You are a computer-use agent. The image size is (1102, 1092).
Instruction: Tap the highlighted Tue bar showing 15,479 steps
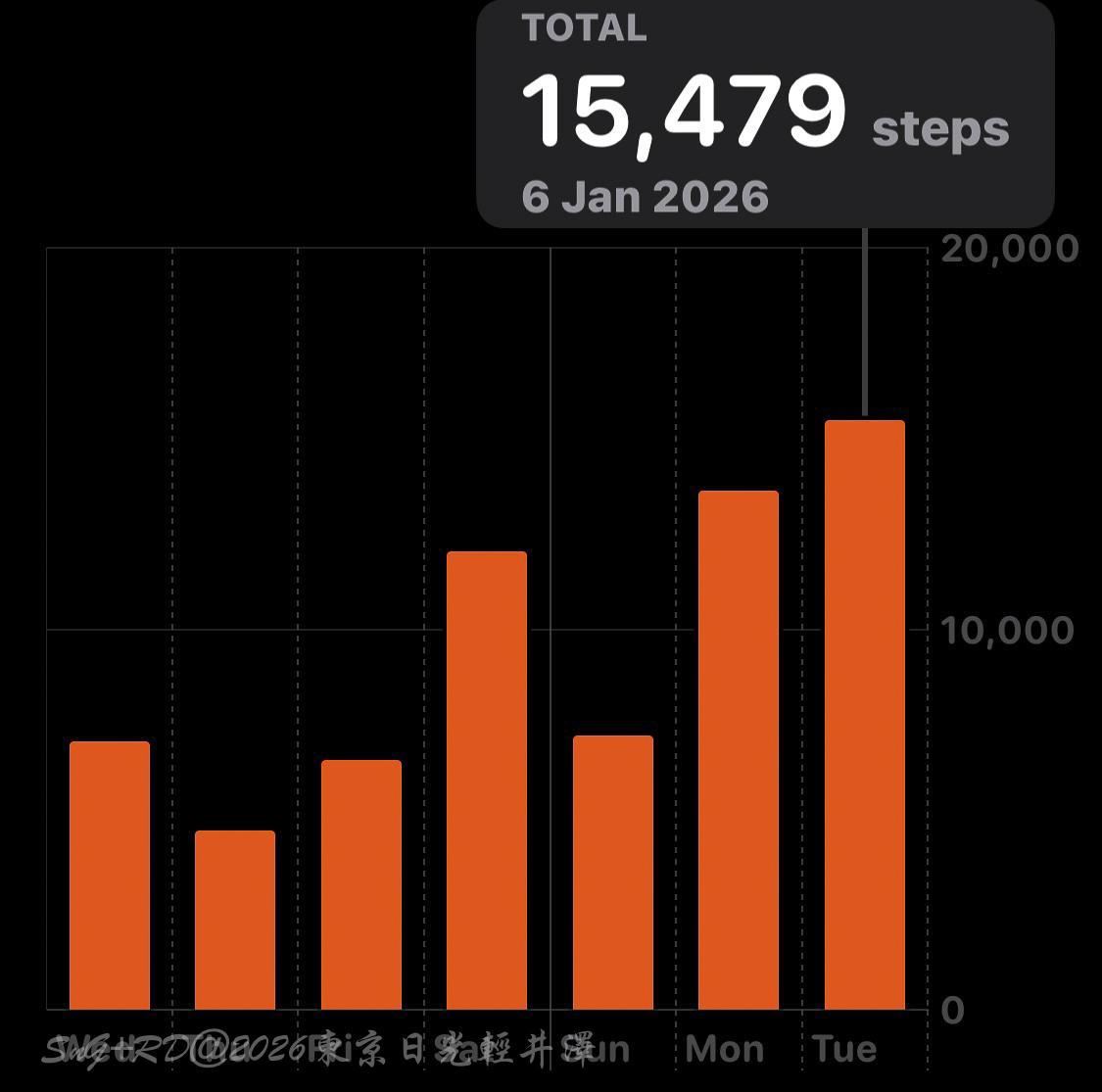(x=865, y=715)
